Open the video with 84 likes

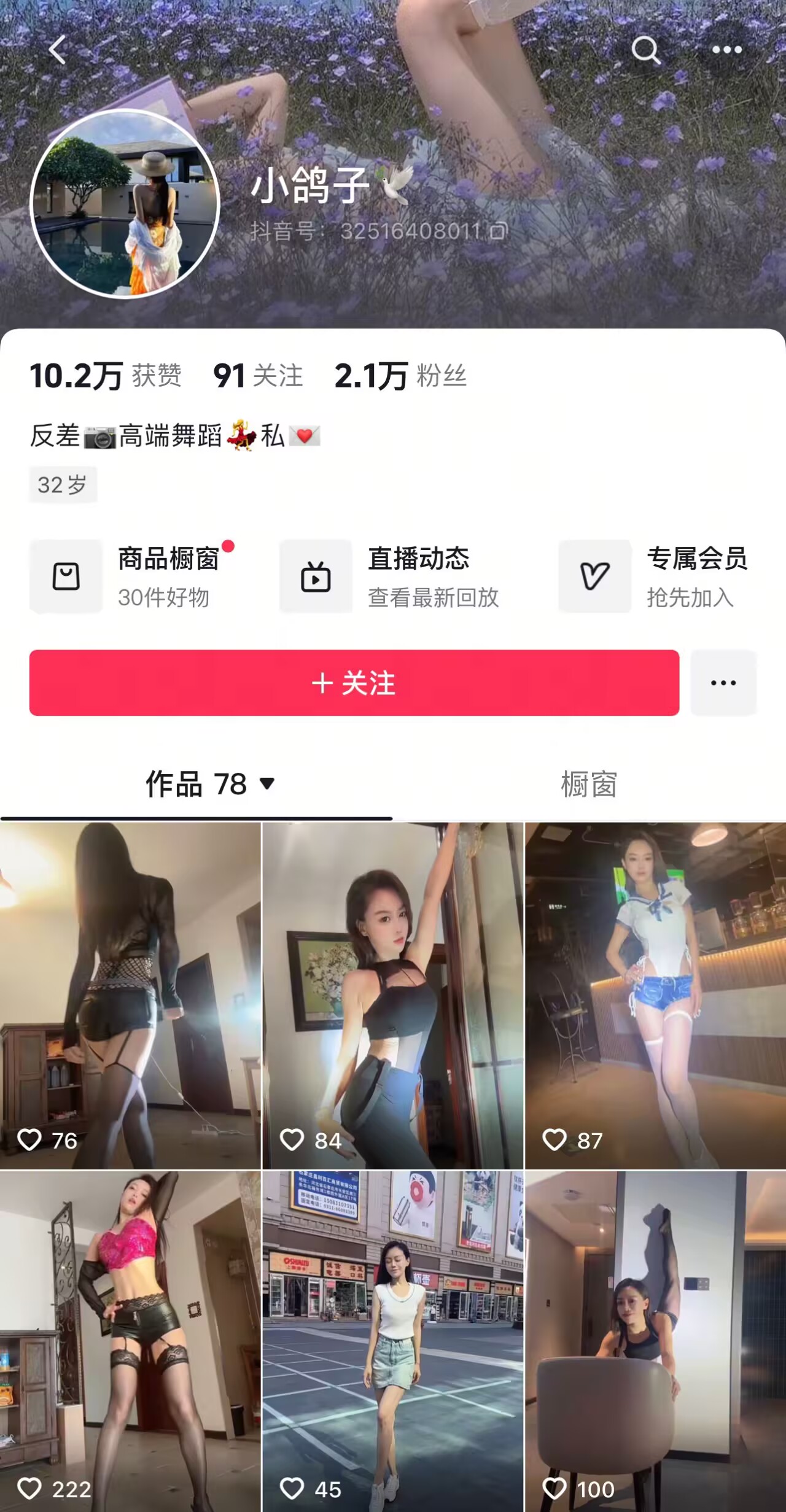392,994
